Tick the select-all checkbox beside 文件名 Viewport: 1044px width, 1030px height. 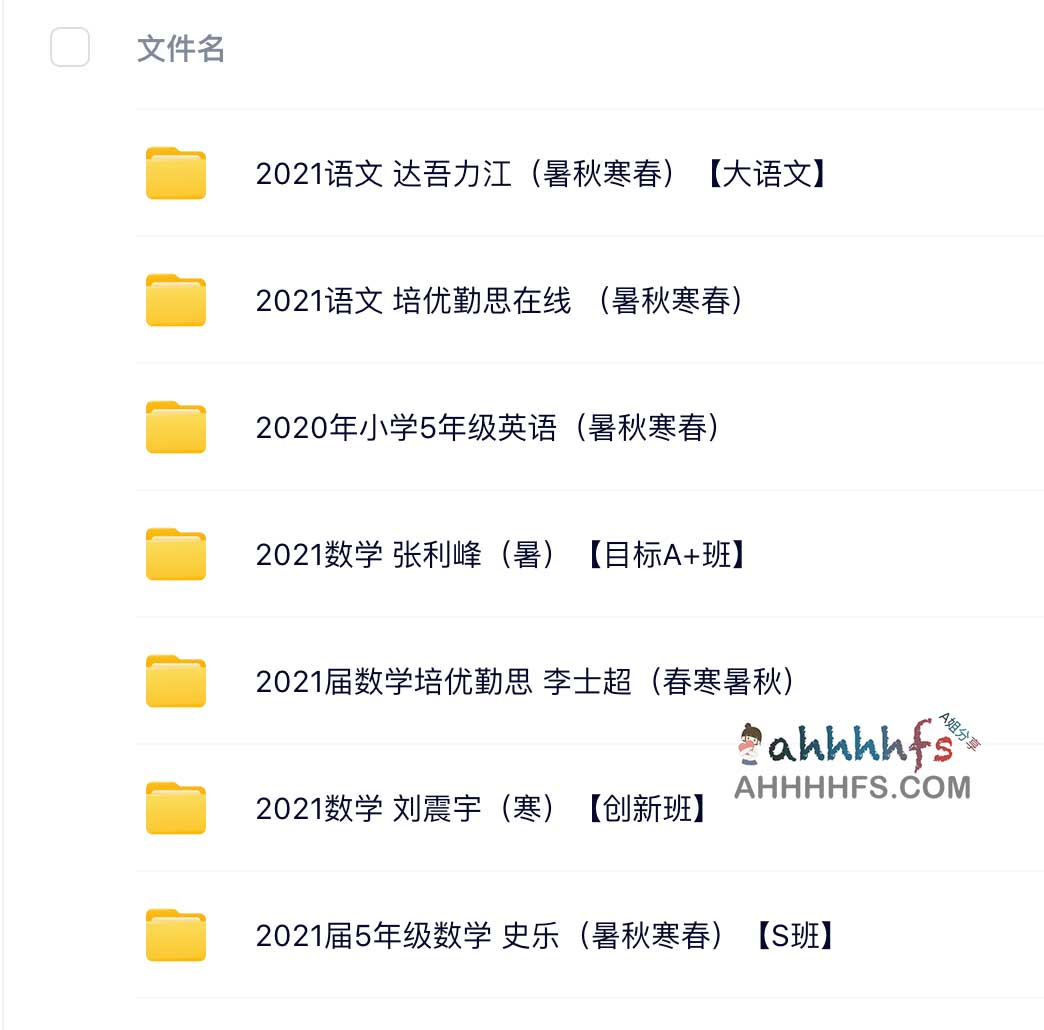pyautogui.click(x=70, y=48)
